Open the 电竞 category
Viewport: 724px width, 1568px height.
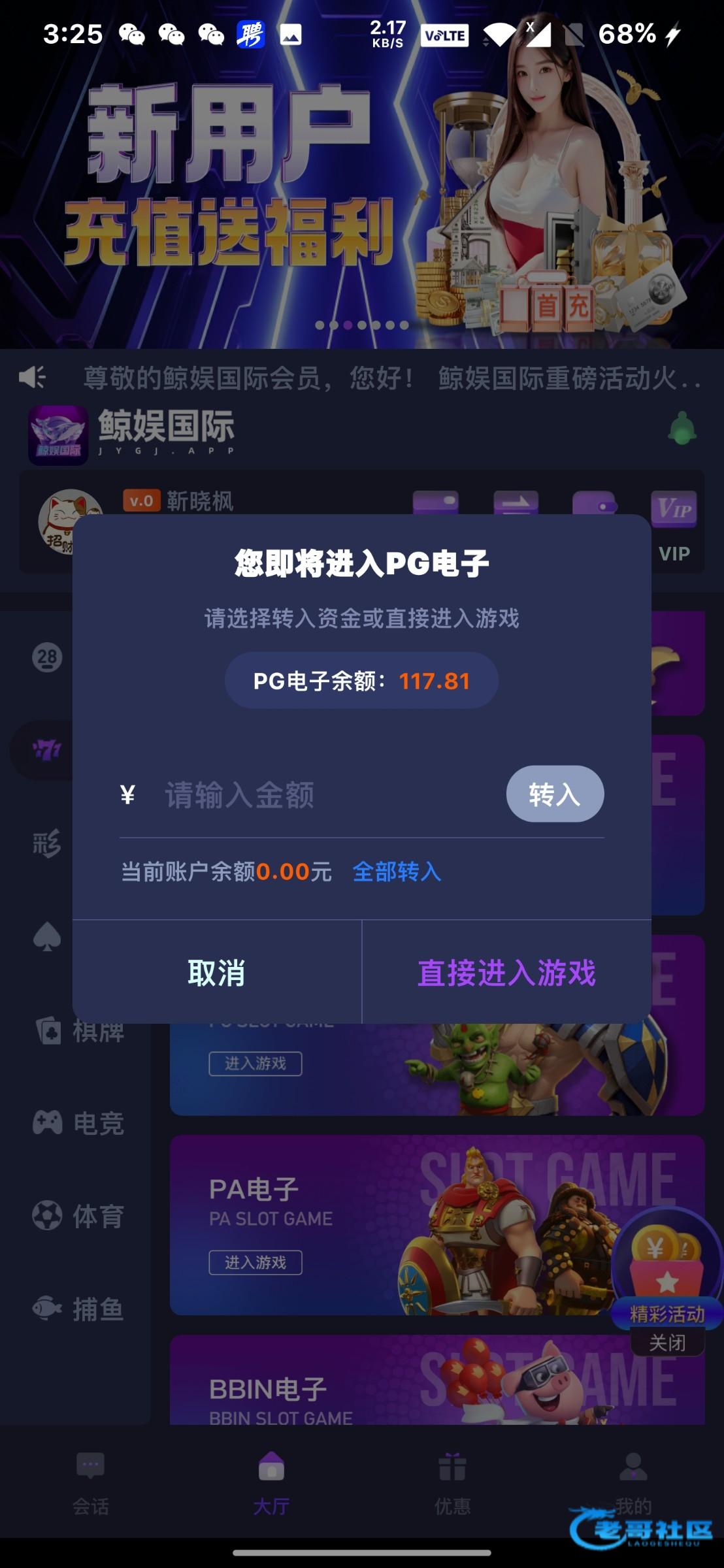78,1123
